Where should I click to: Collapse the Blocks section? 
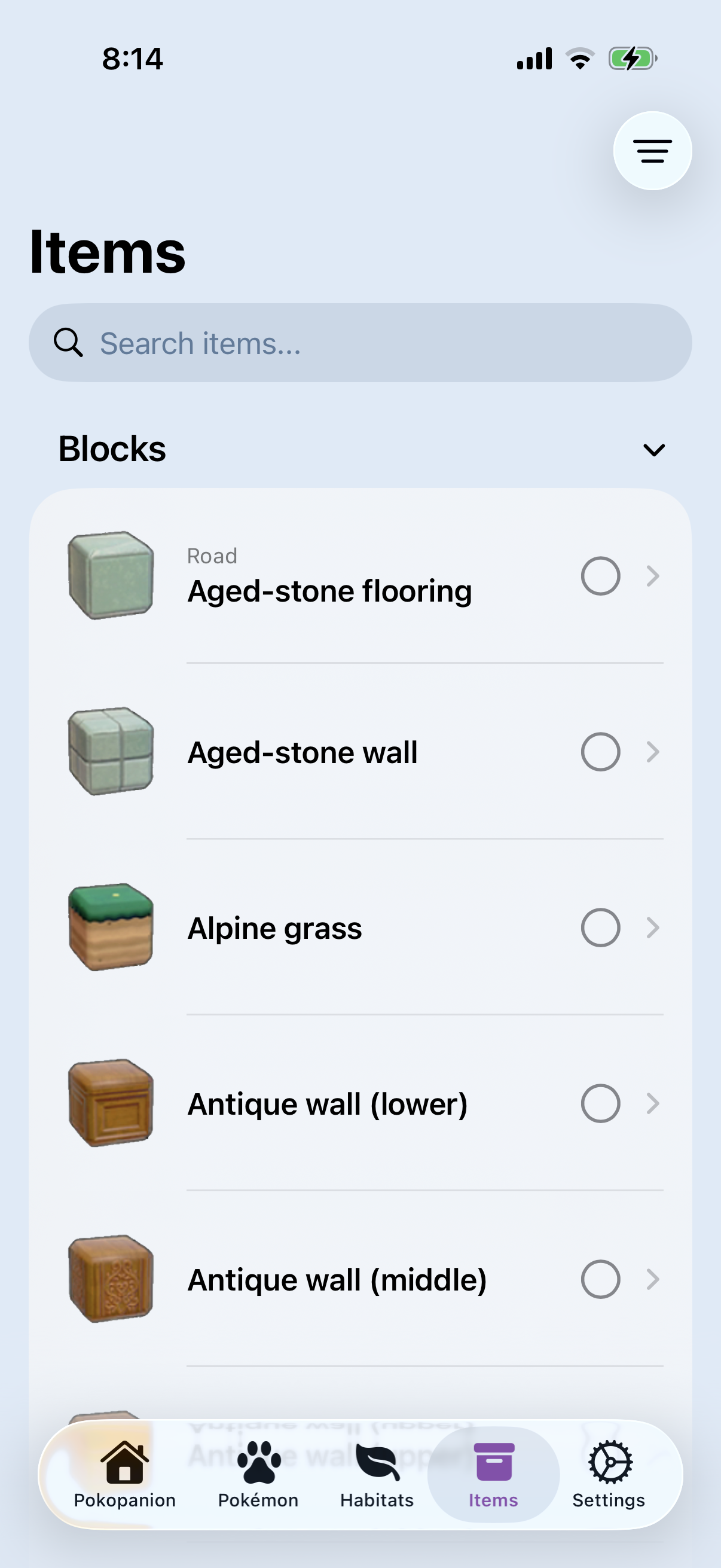coord(654,450)
